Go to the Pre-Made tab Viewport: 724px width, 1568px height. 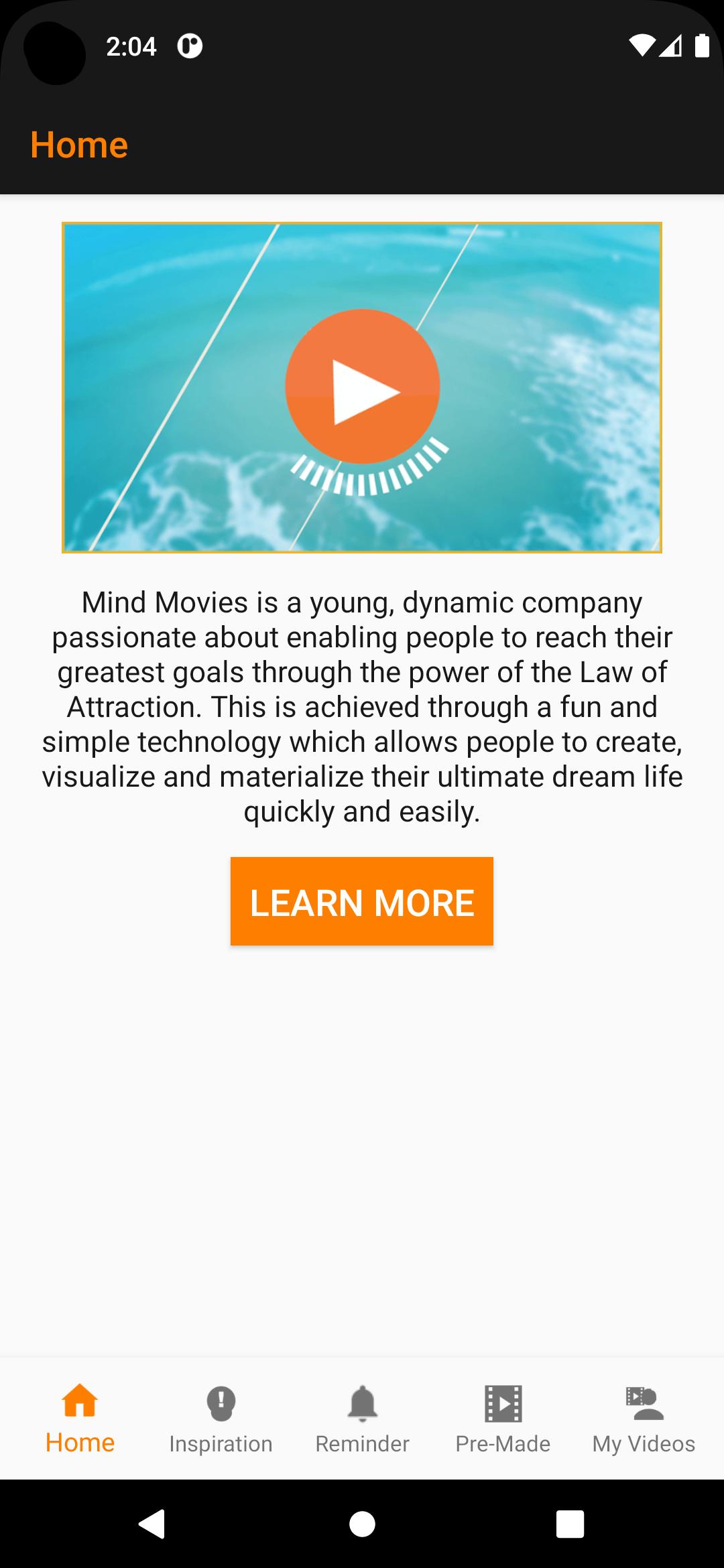503,1419
